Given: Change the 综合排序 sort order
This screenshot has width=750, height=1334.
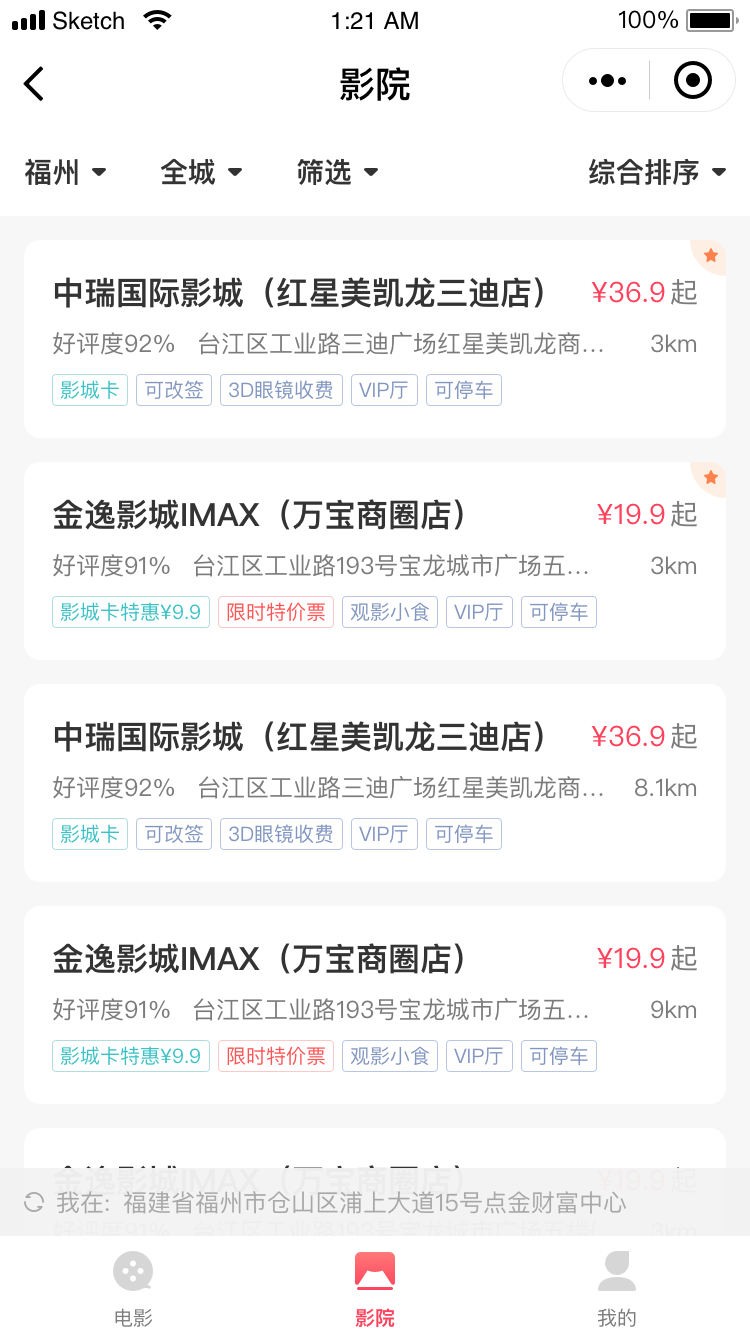Looking at the screenshot, I should (656, 172).
